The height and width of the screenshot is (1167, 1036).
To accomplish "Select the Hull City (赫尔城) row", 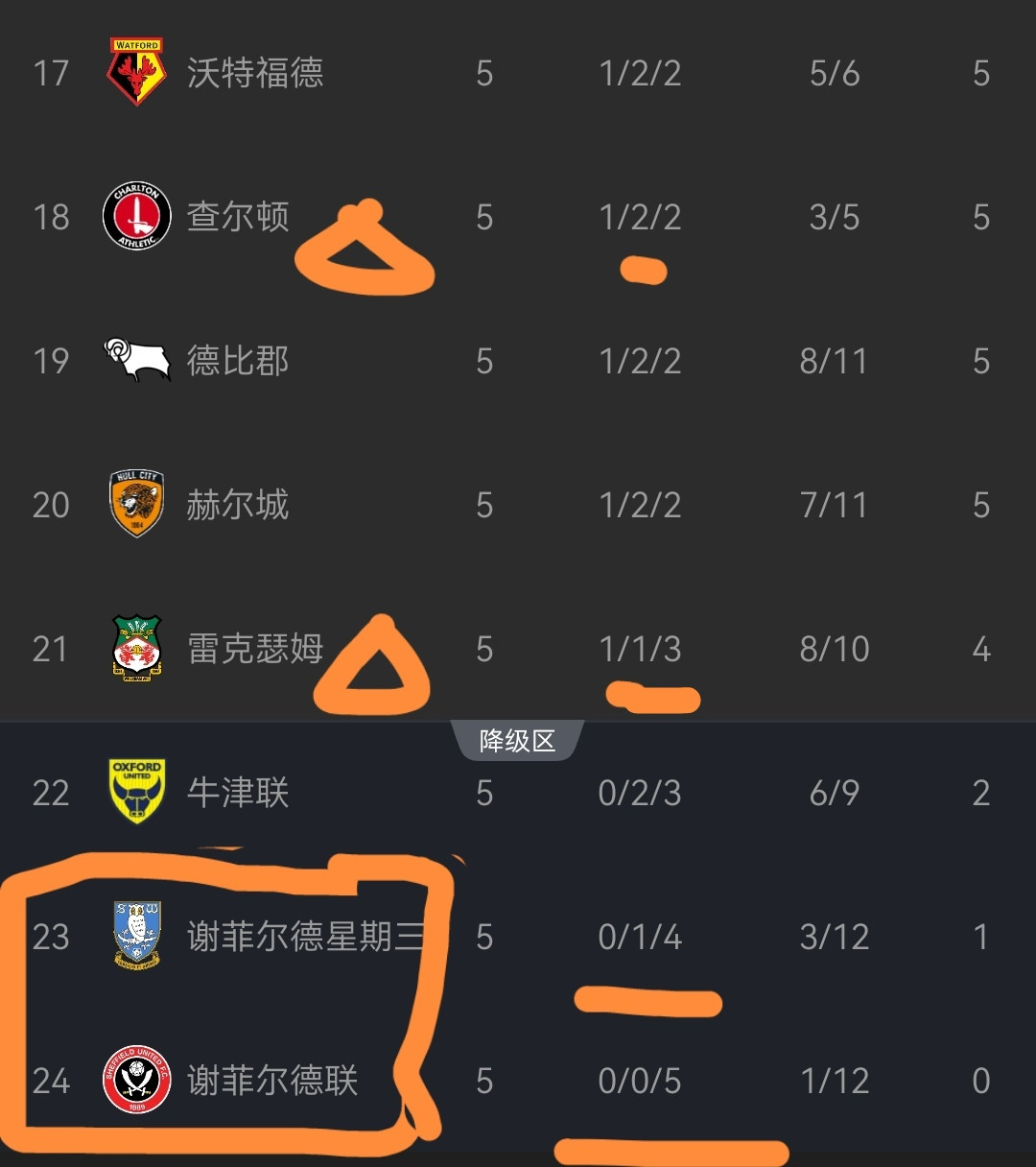I will point(238,505).
